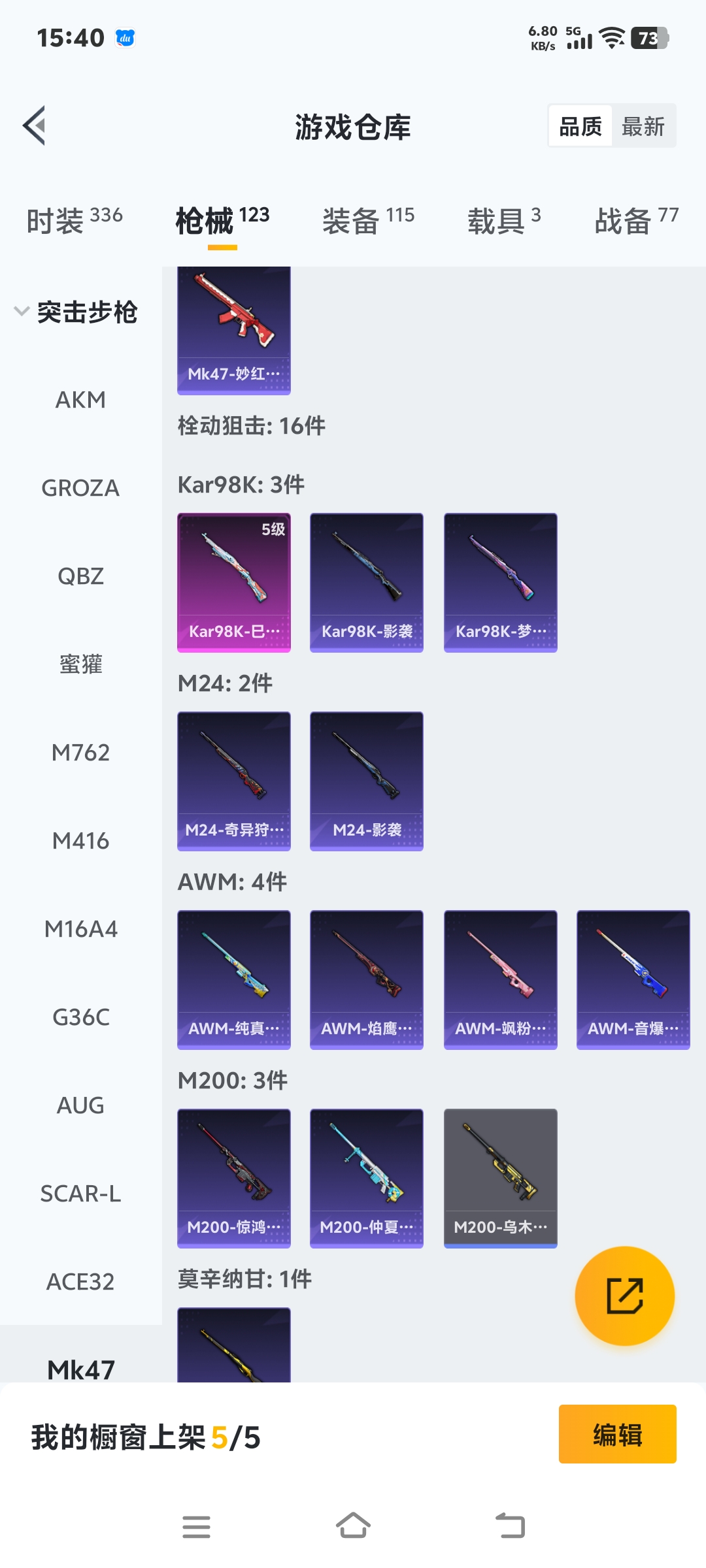Tap the 编辑 button
706x1568 pixels.
pos(617,1434)
